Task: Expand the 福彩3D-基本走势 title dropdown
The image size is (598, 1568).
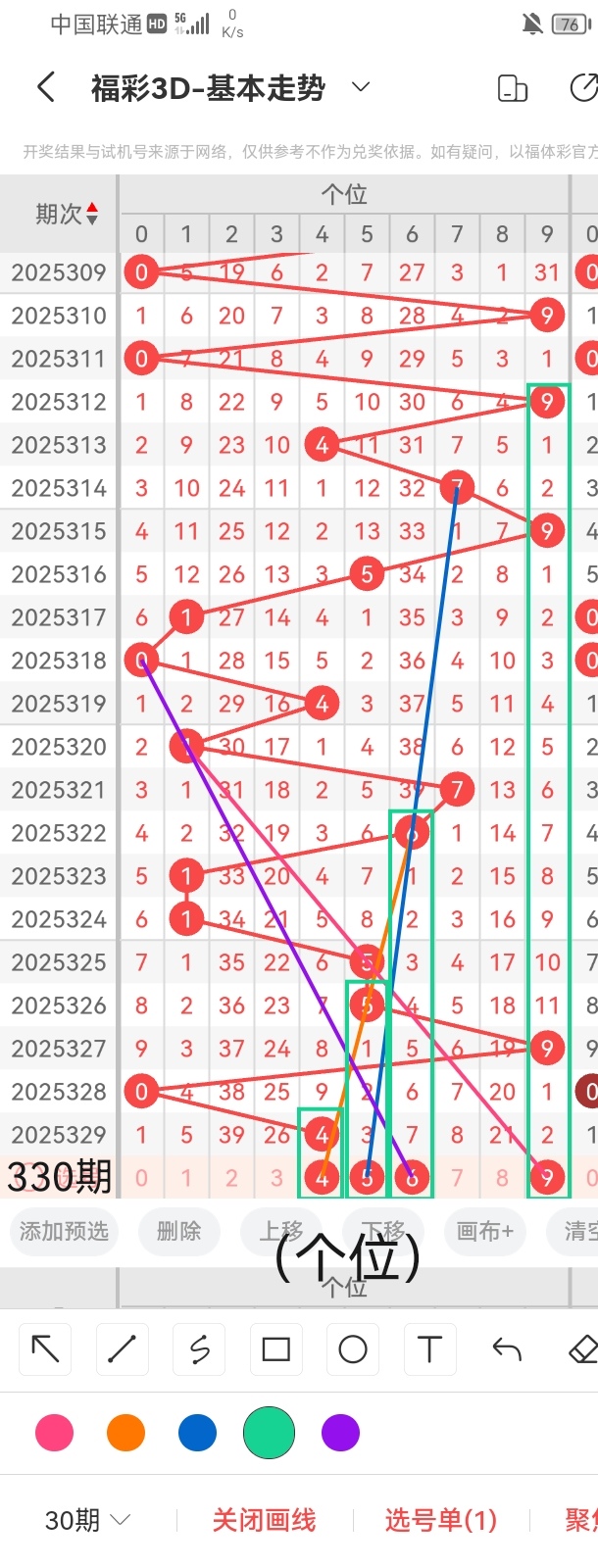Action: pyautogui.click(x=361, y=87)
